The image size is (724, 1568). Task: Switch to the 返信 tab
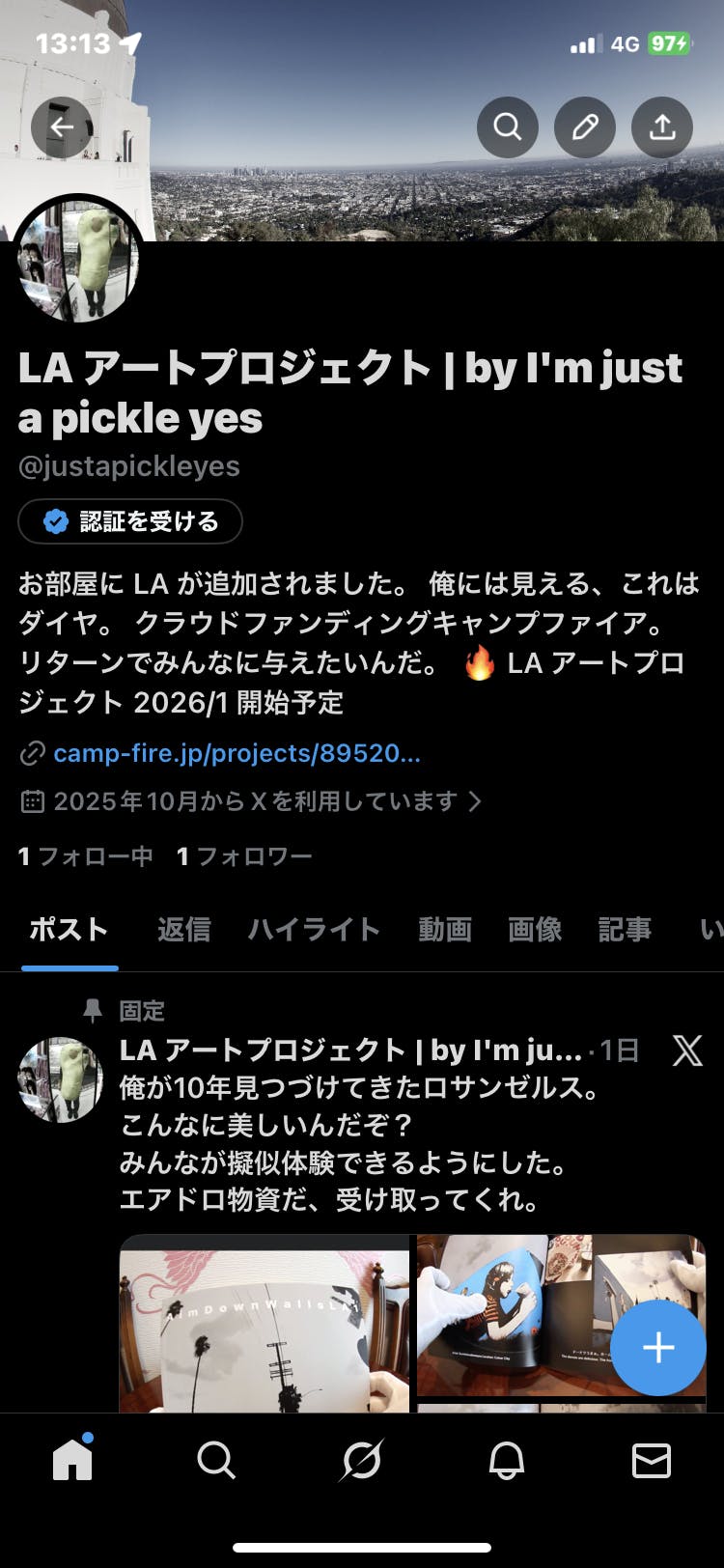[x=183, y=930]
